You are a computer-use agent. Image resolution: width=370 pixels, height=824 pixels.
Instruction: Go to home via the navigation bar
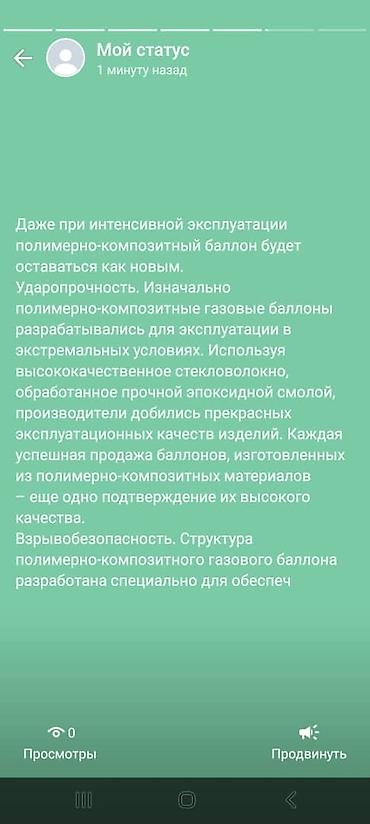coord(186,800)
